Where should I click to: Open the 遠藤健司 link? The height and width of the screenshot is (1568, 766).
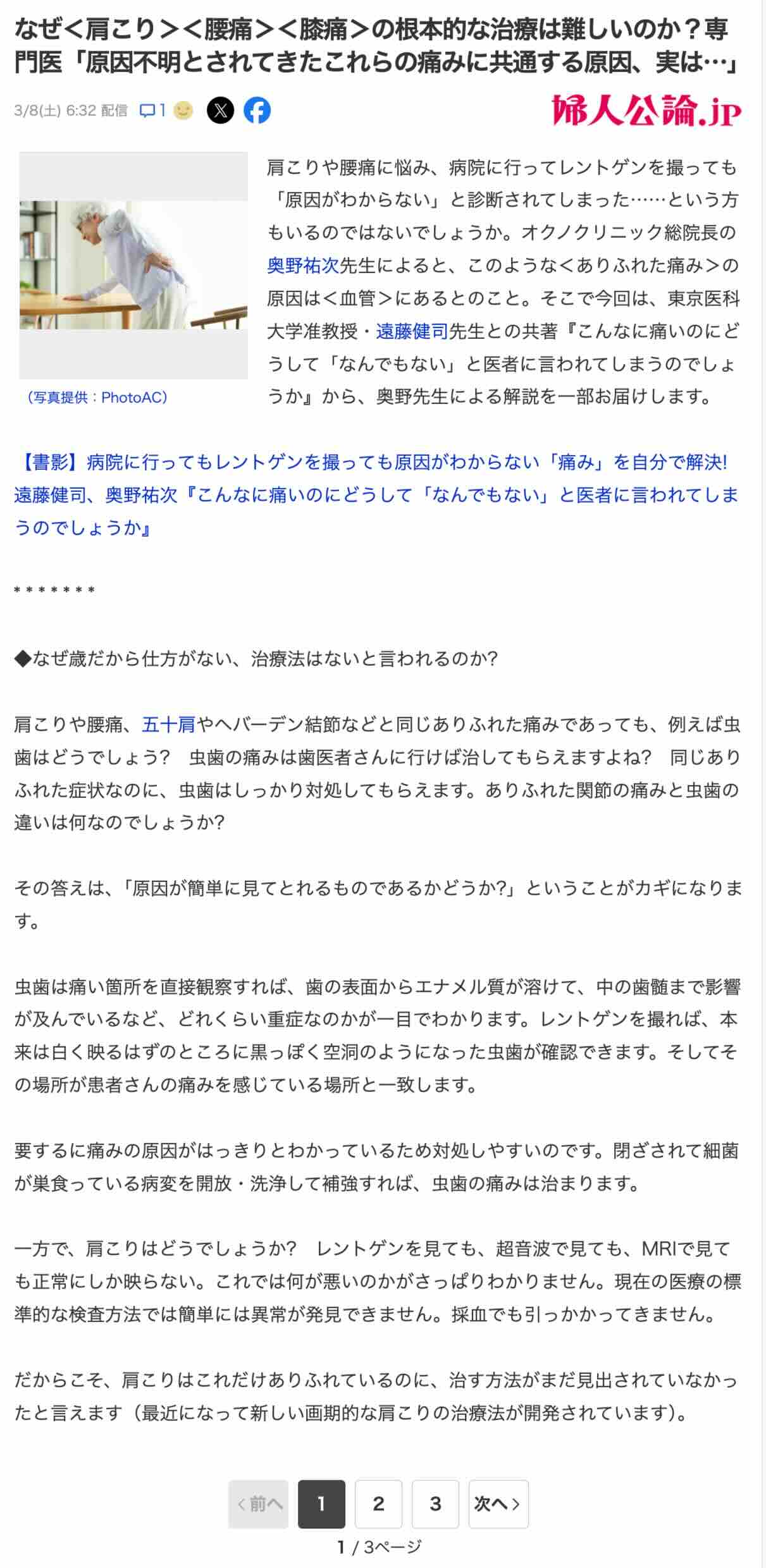[412, 331]
